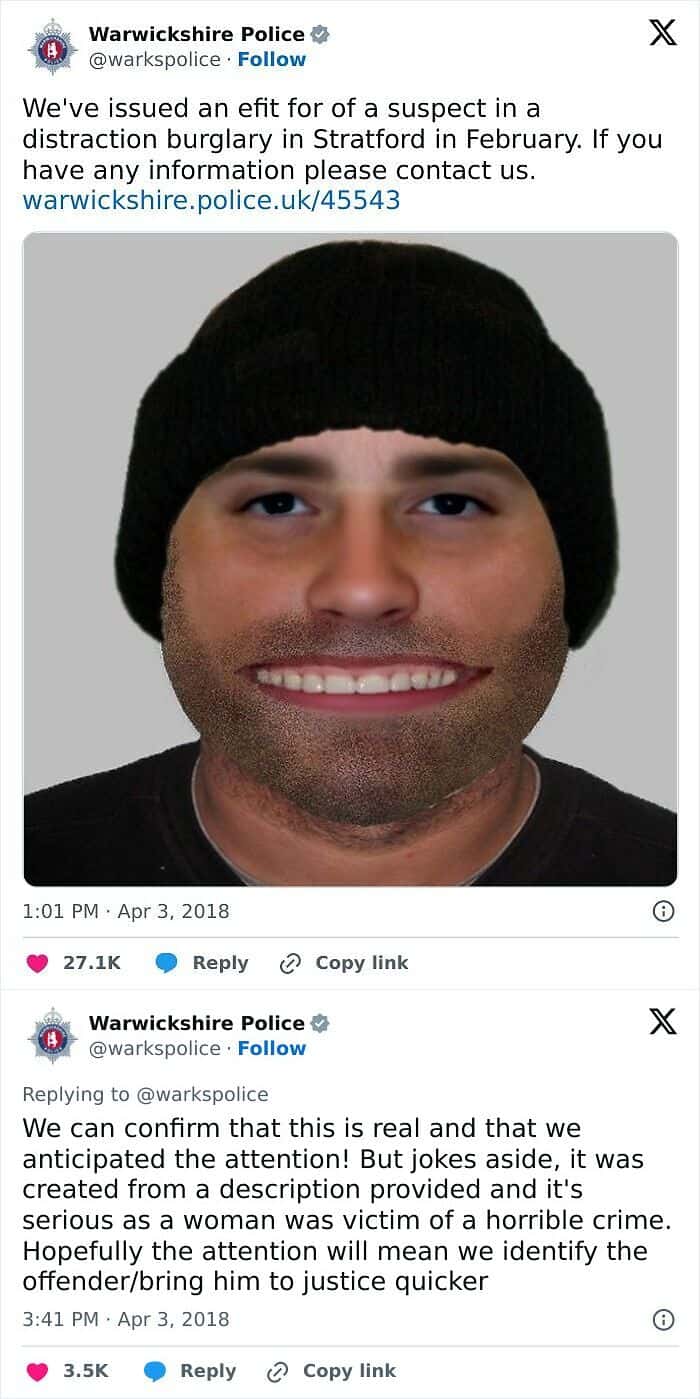Follow Warwickshire Police on the second tweet
The image size is (700, 1399).
pos(271,1048)
